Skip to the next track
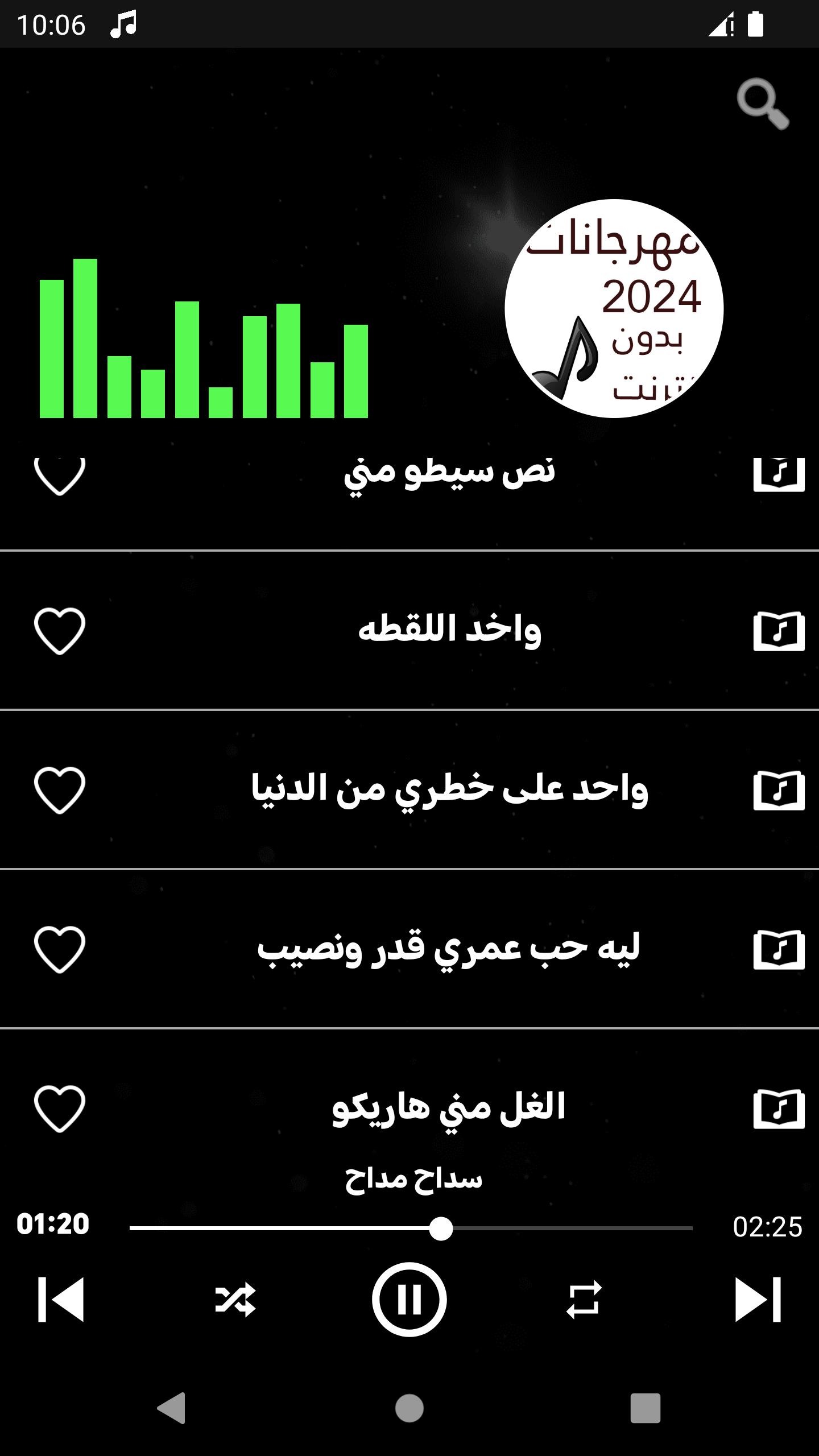 758,1300
